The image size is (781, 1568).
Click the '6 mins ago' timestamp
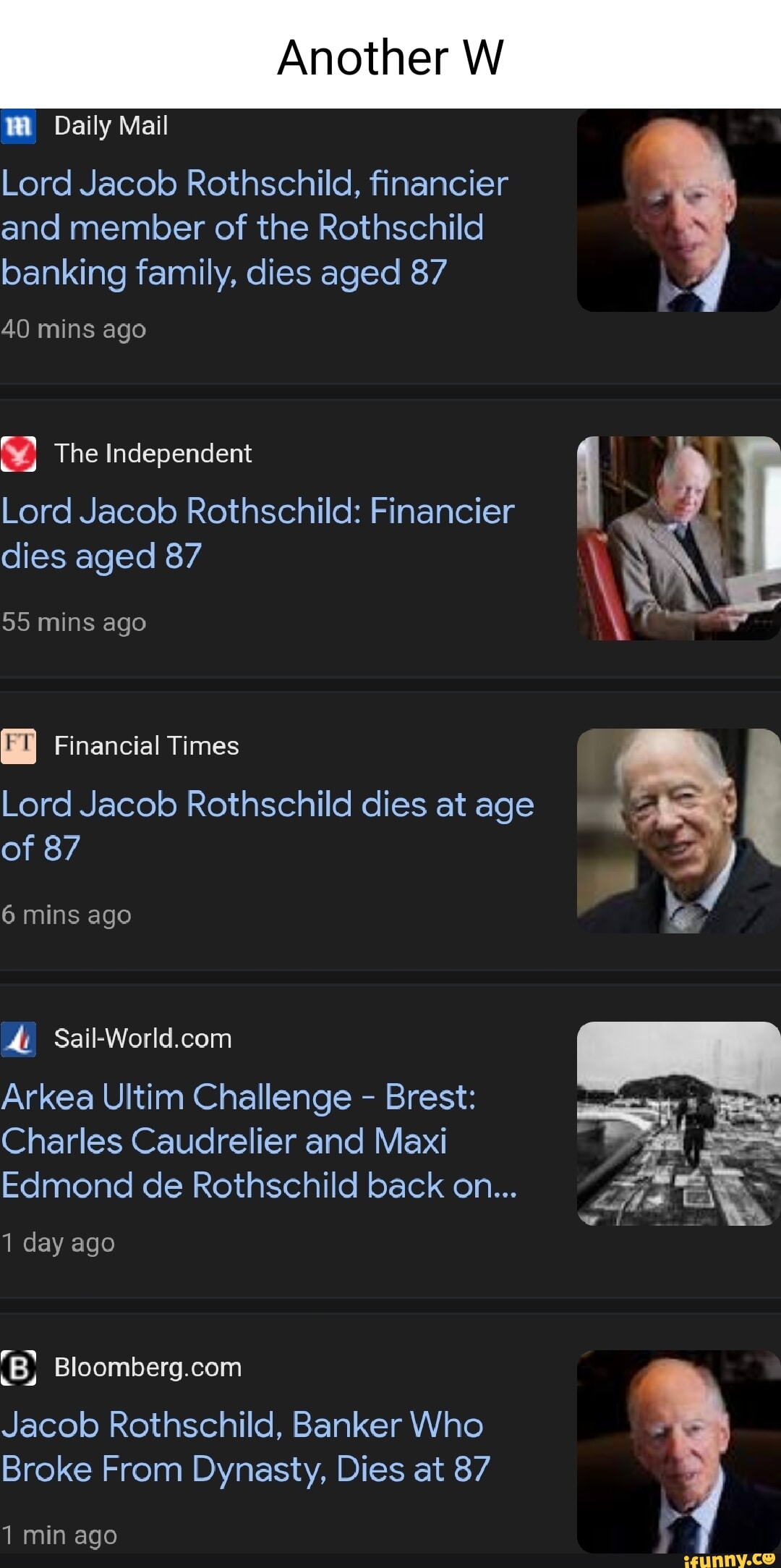[x=65, y=914]
